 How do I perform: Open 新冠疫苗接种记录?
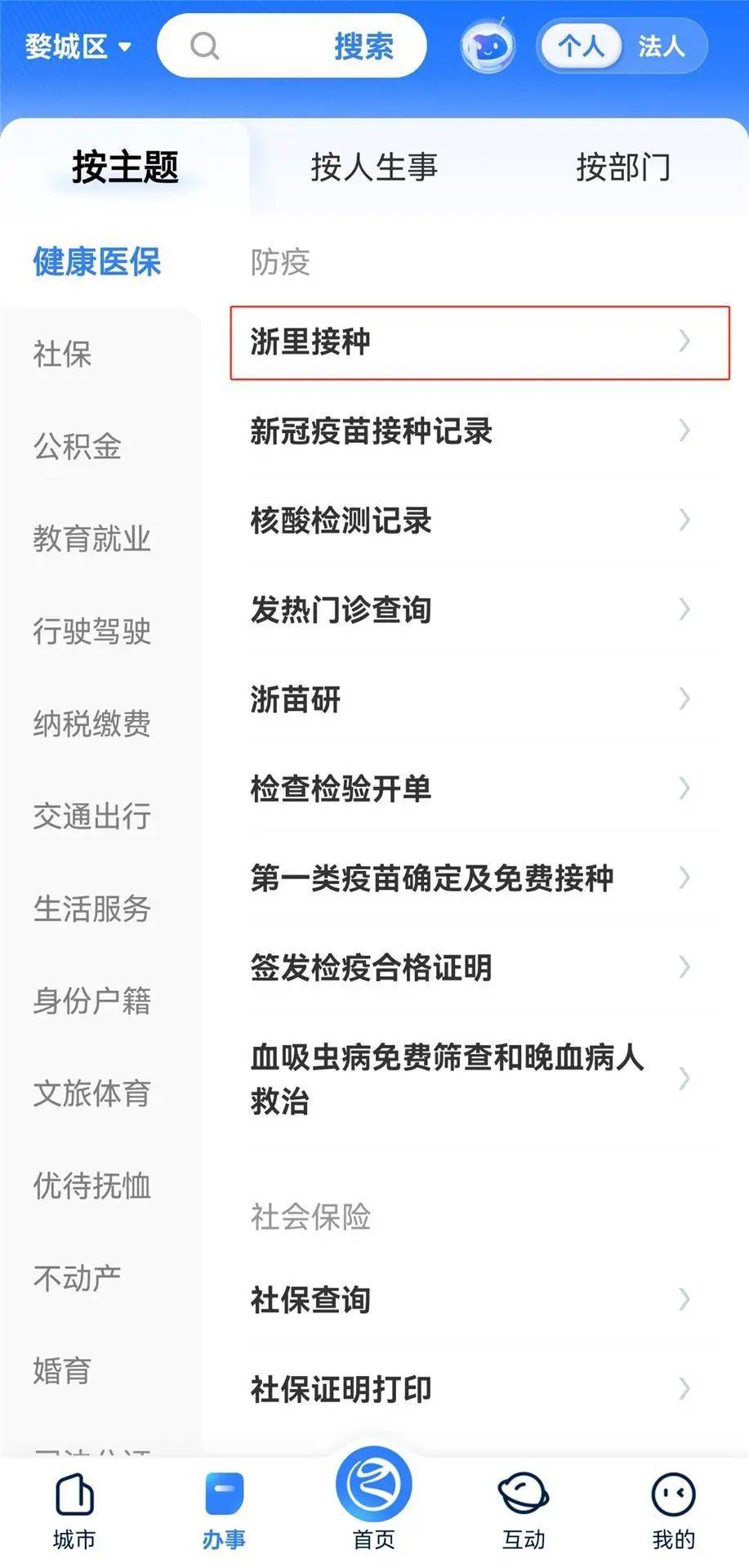pyautogui.click(x=479, y=431)
